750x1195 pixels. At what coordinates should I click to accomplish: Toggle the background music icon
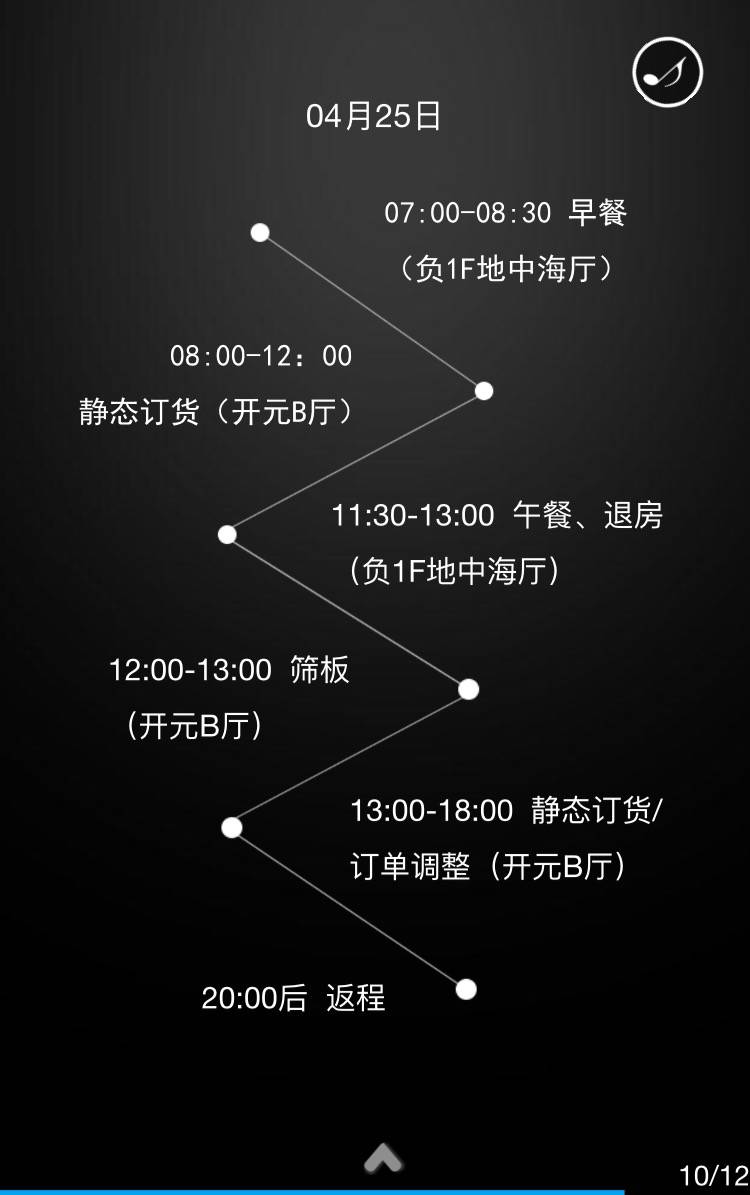point(667,72)
